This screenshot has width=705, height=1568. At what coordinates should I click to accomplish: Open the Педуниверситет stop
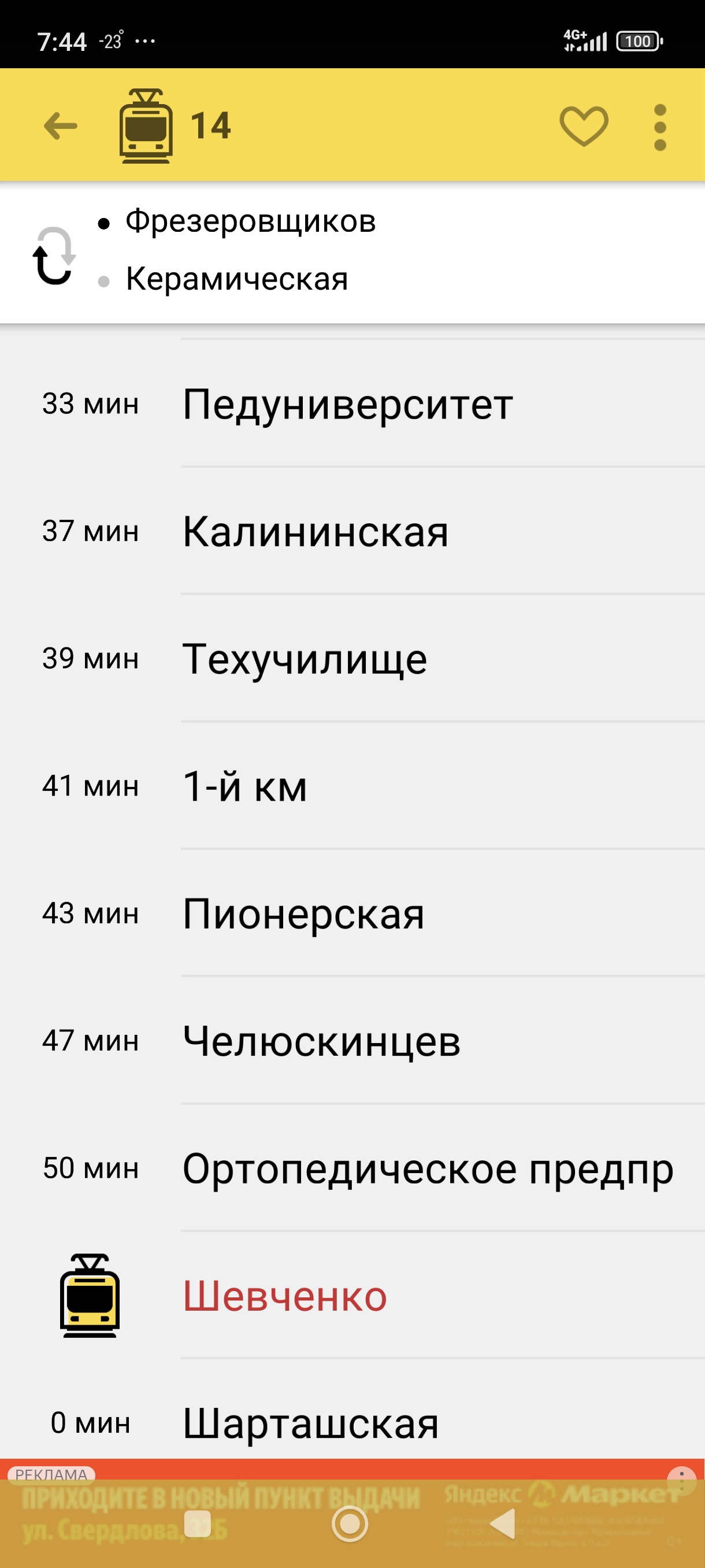347,404
